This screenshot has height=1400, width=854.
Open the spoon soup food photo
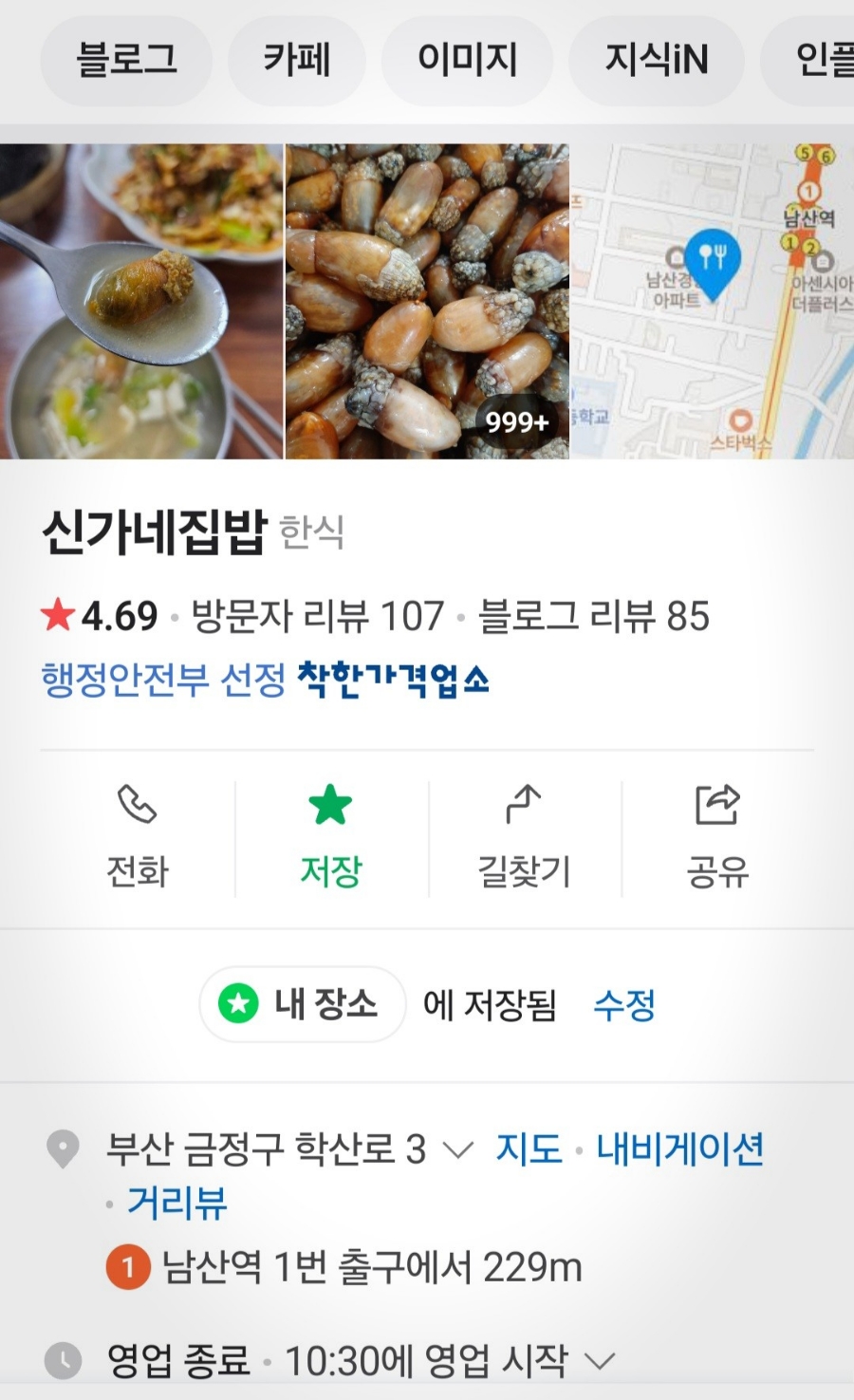click(x=141, y=302)
